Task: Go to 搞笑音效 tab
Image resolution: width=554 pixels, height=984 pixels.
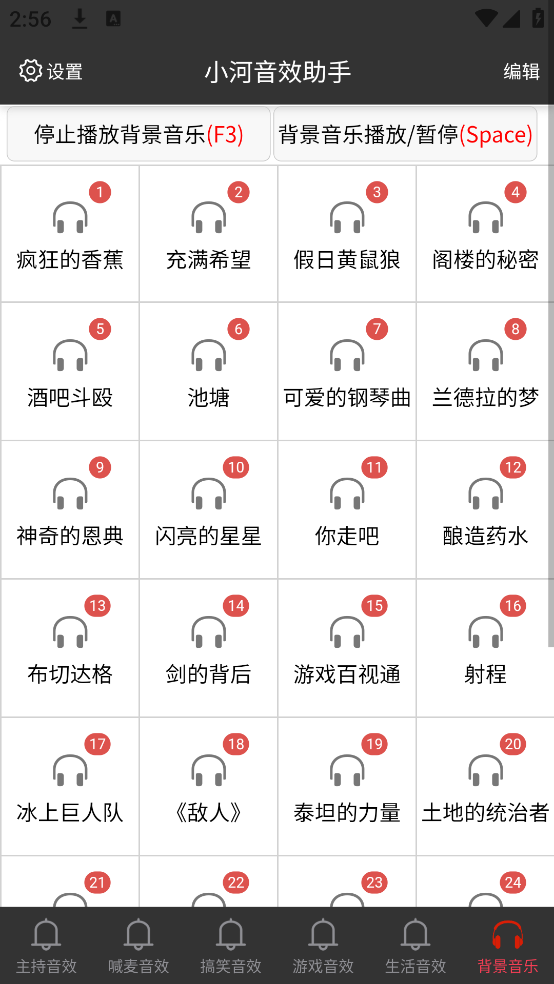Action: pos(231,946)
